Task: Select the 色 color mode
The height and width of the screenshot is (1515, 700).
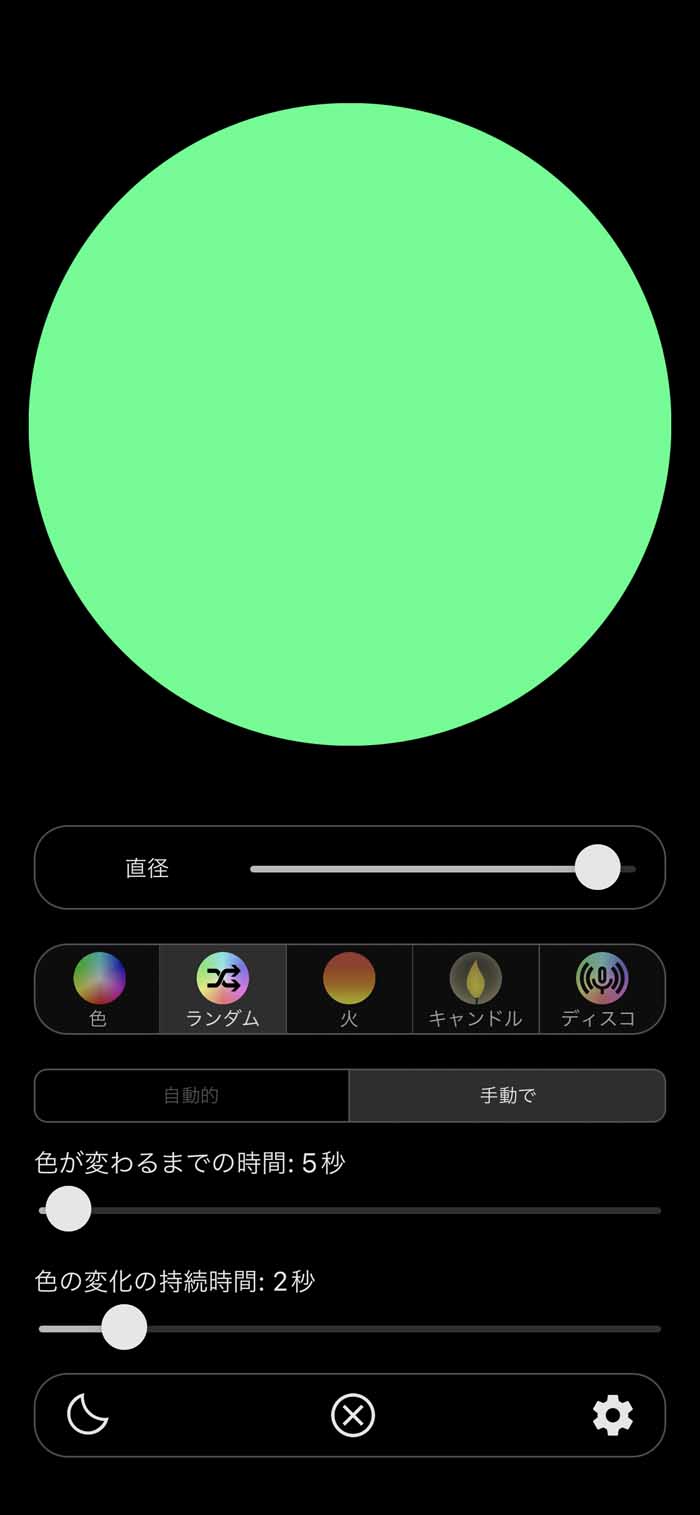Action: coord(98,988)
